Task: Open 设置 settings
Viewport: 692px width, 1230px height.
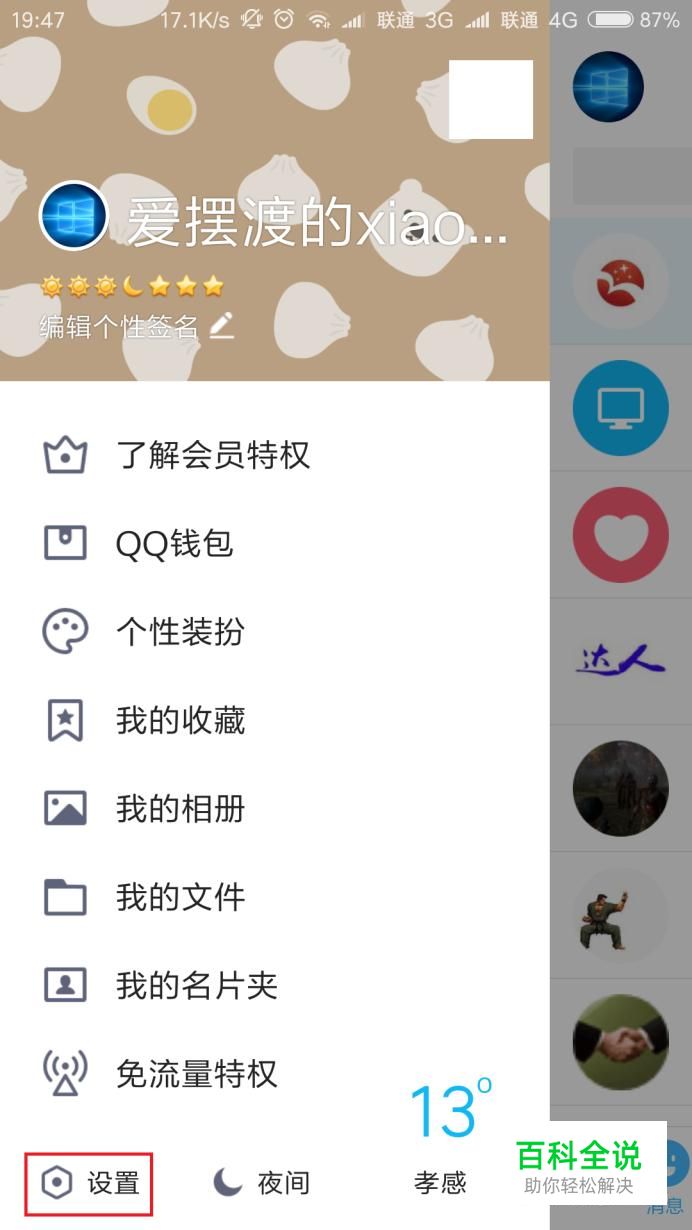Action: click(x=89, y=1184)
